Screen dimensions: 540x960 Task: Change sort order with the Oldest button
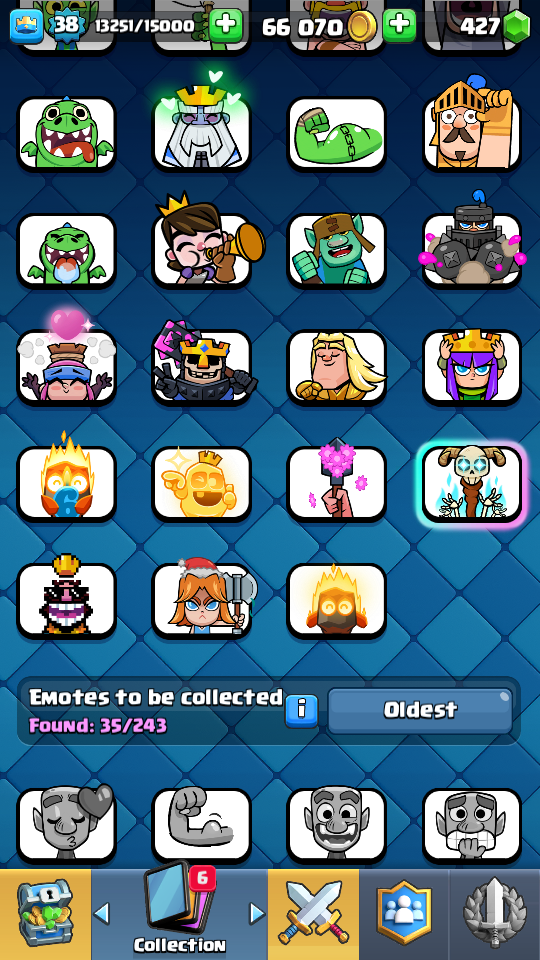420,710
